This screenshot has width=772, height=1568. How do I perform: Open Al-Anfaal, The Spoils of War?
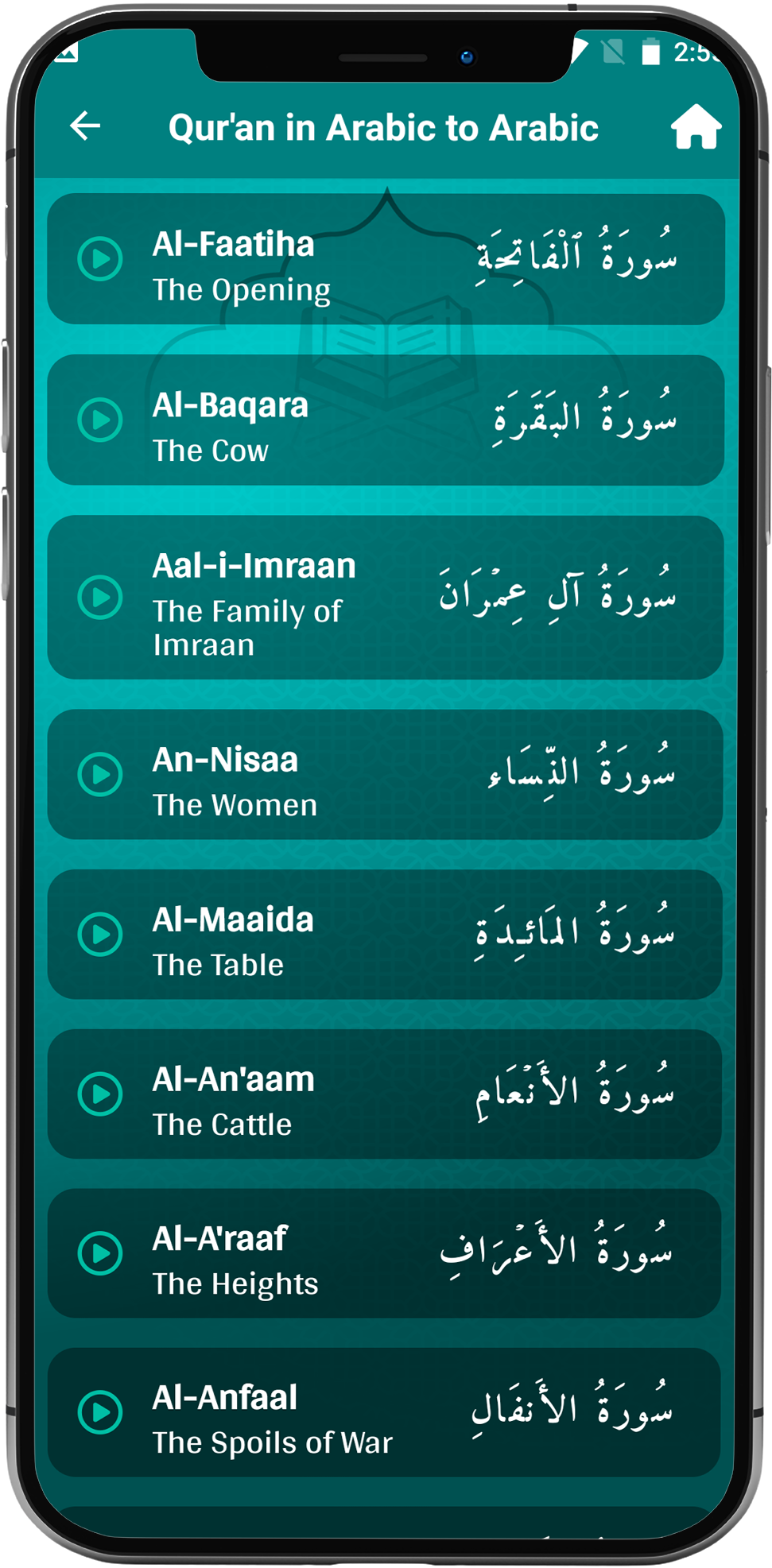(x=386, y=1412)
